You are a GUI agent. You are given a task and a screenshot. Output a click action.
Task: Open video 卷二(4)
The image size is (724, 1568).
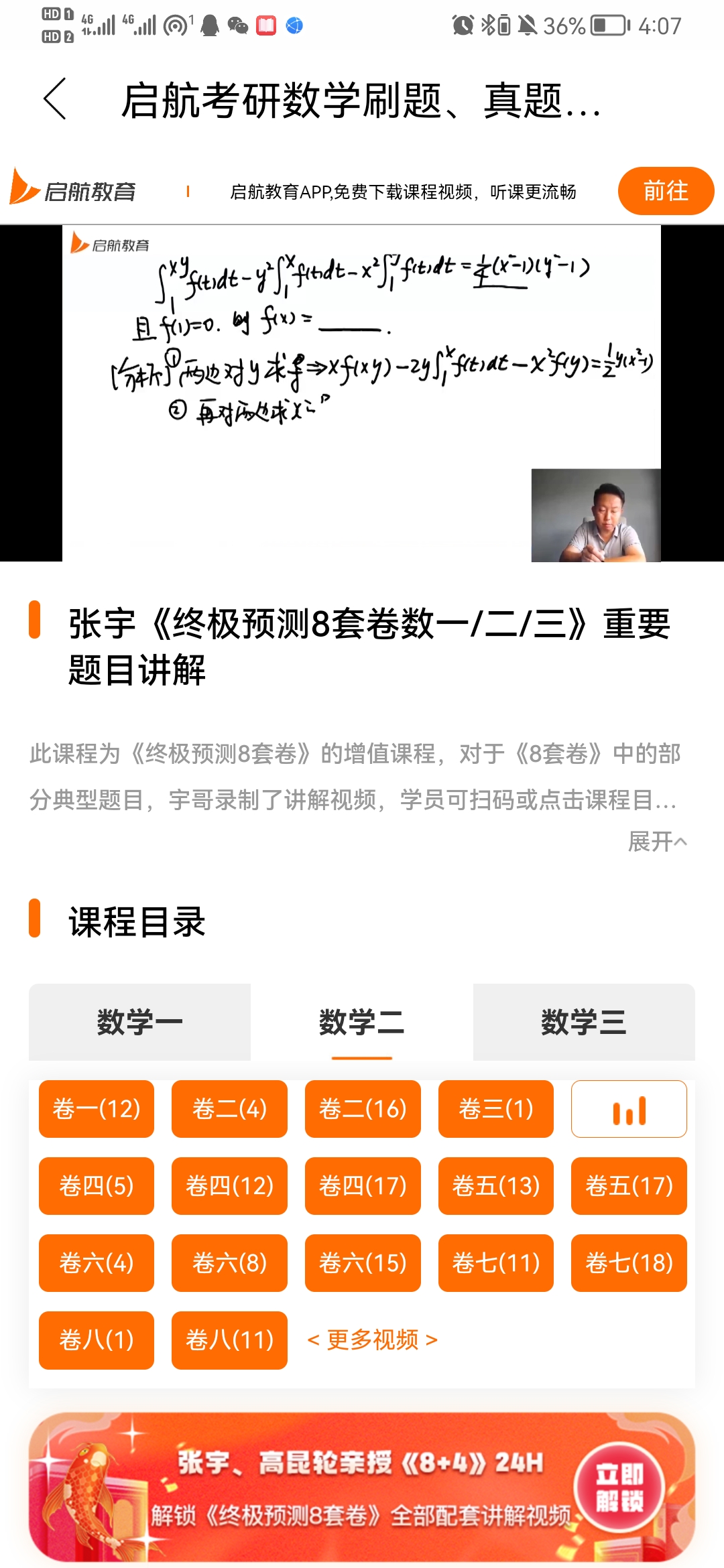tap(229, 1109)
